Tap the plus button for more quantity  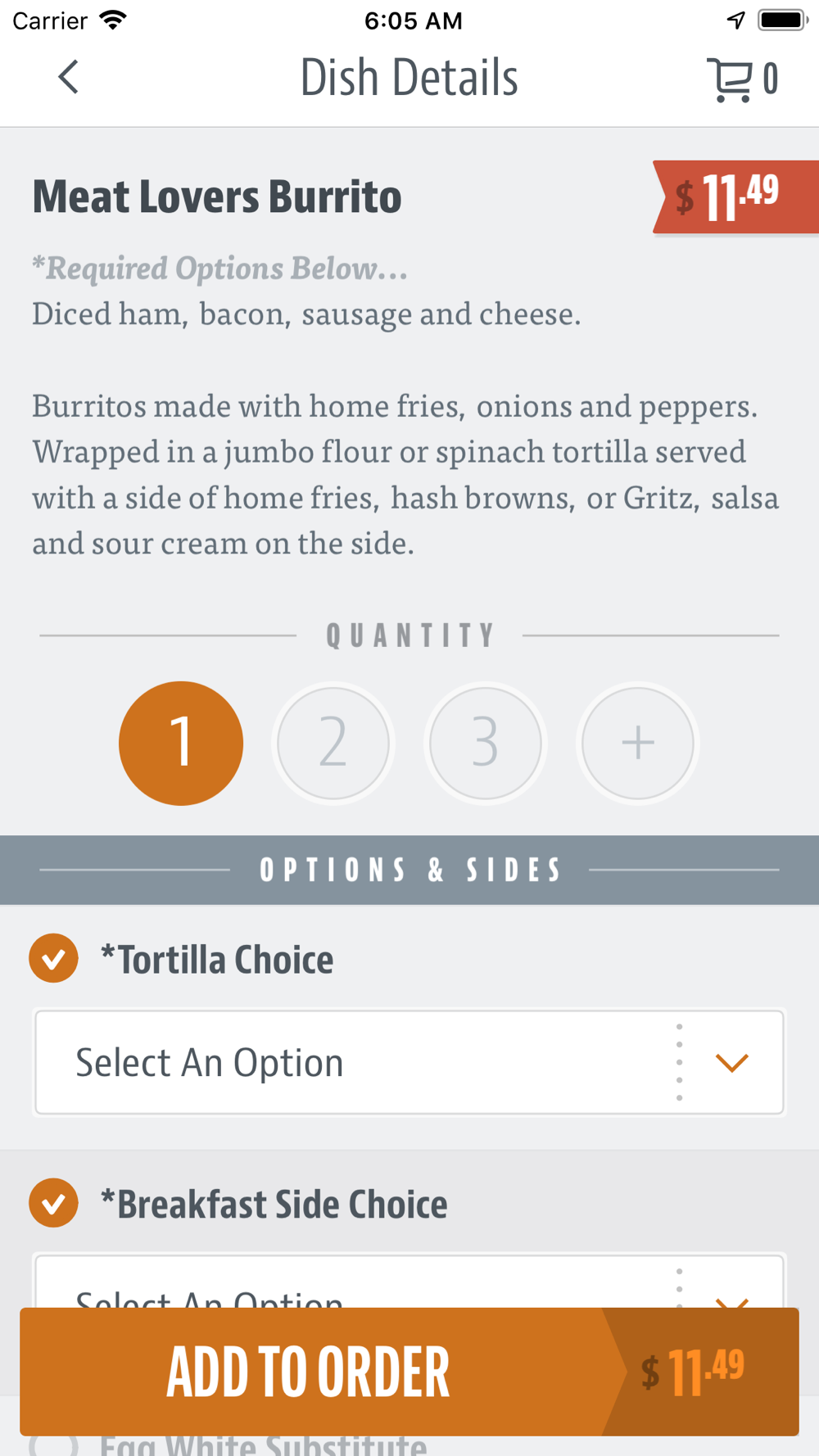(x=638, y=743)
